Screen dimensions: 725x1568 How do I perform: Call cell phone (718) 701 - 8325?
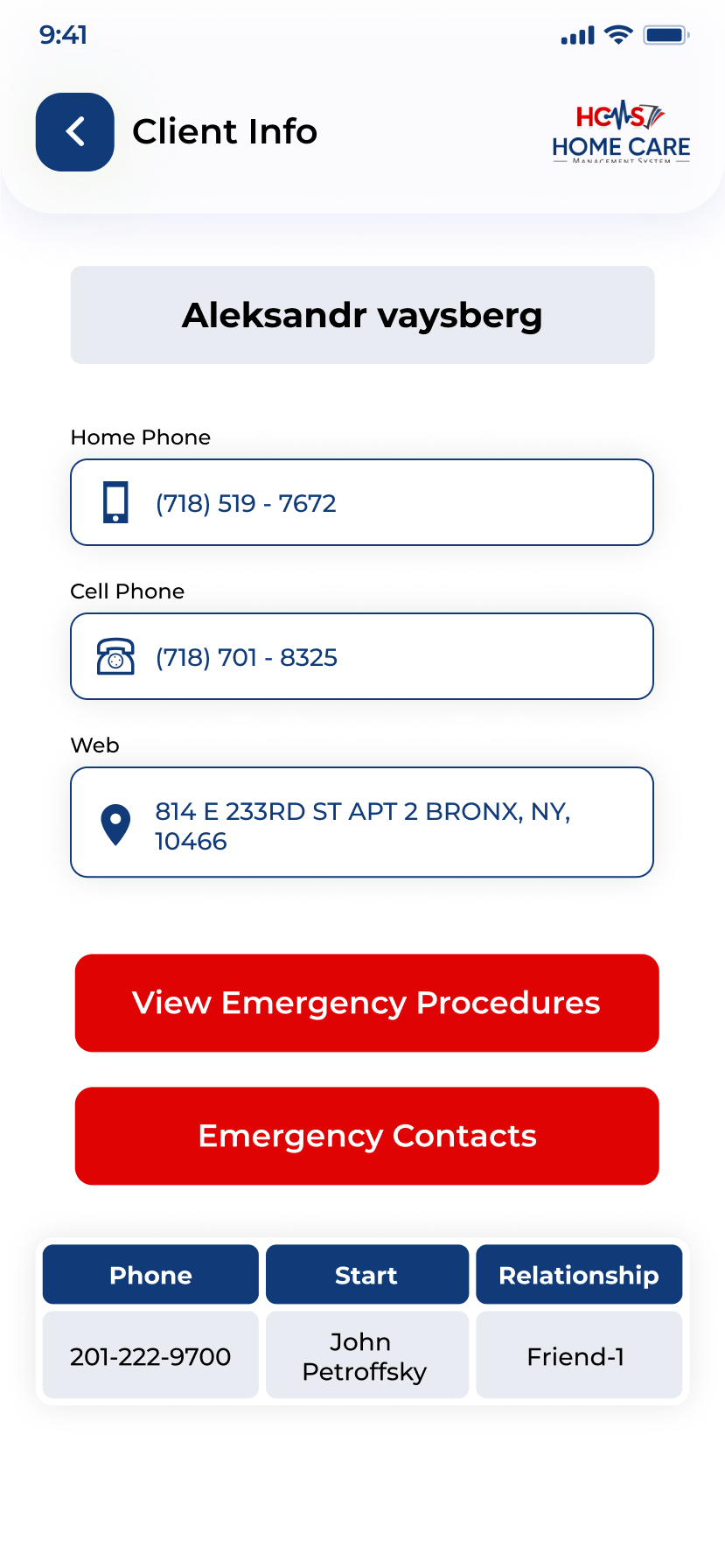tap(361, 656)
